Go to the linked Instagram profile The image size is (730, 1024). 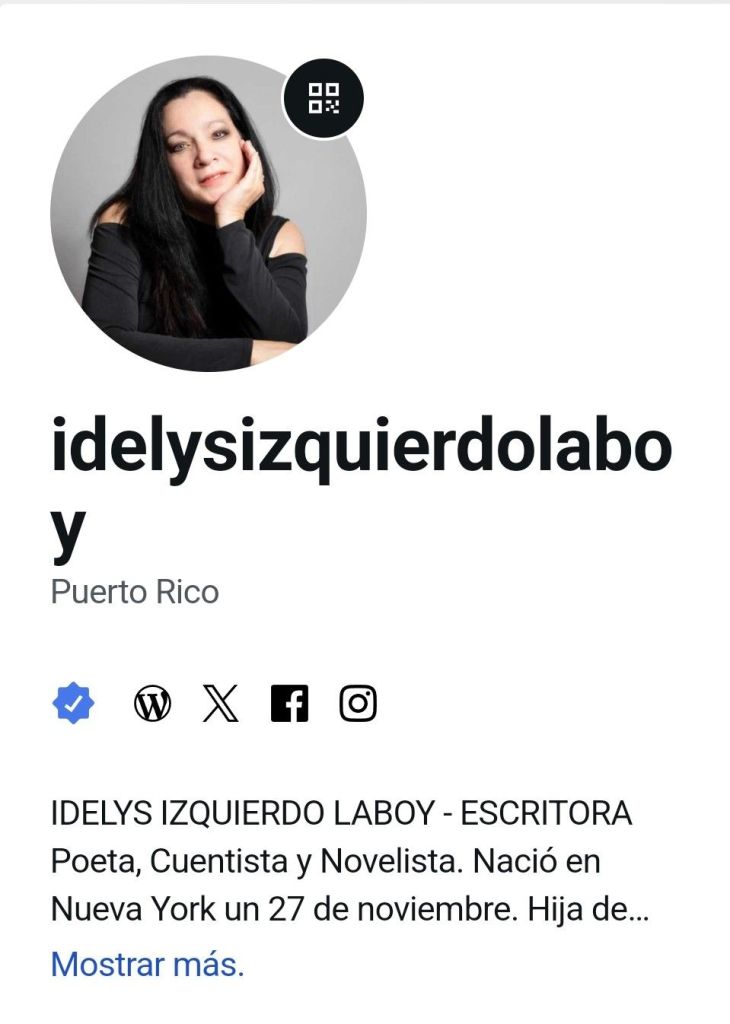[x=358, y=705]
